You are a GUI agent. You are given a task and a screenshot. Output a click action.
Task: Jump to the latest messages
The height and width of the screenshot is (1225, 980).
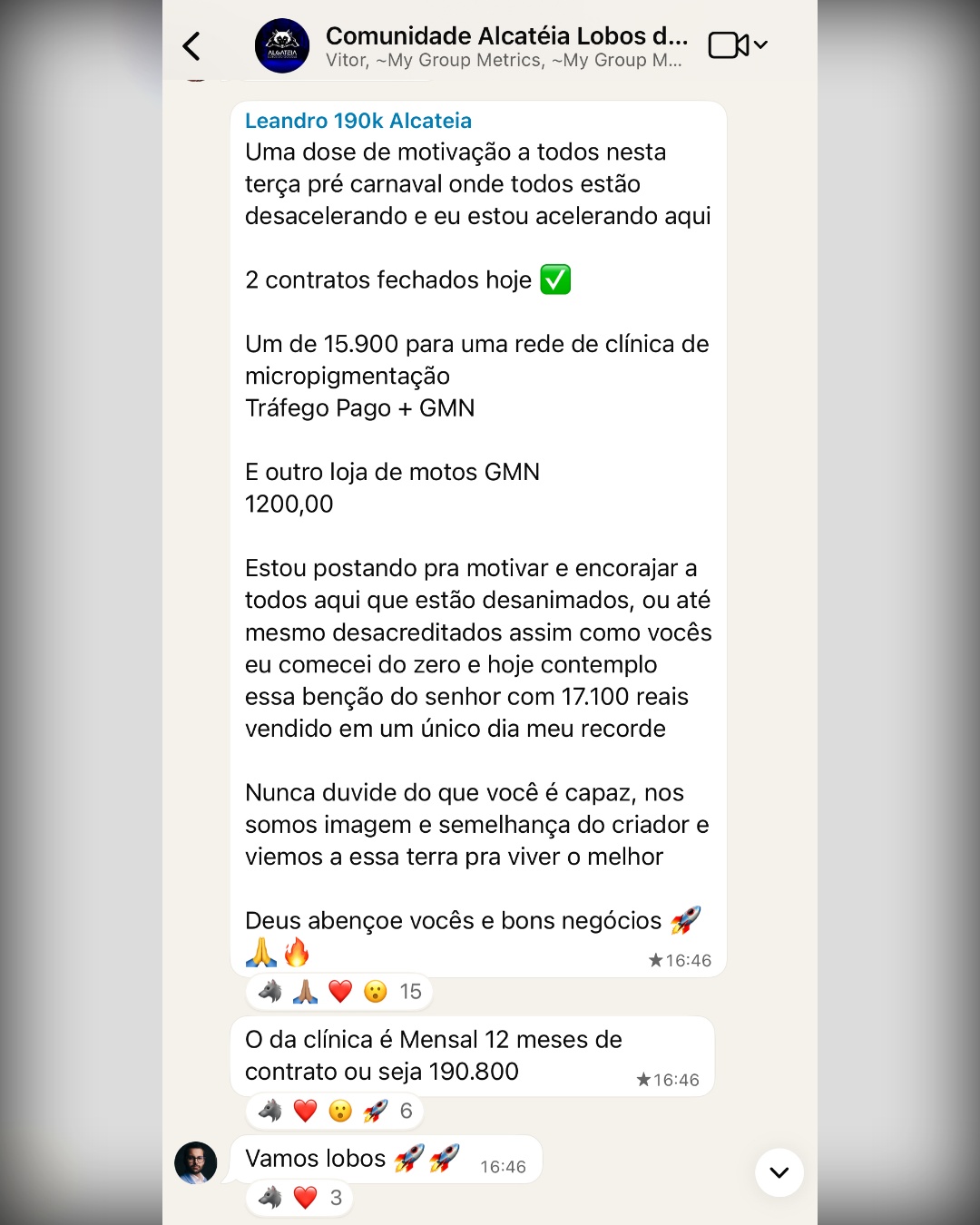779,1172
